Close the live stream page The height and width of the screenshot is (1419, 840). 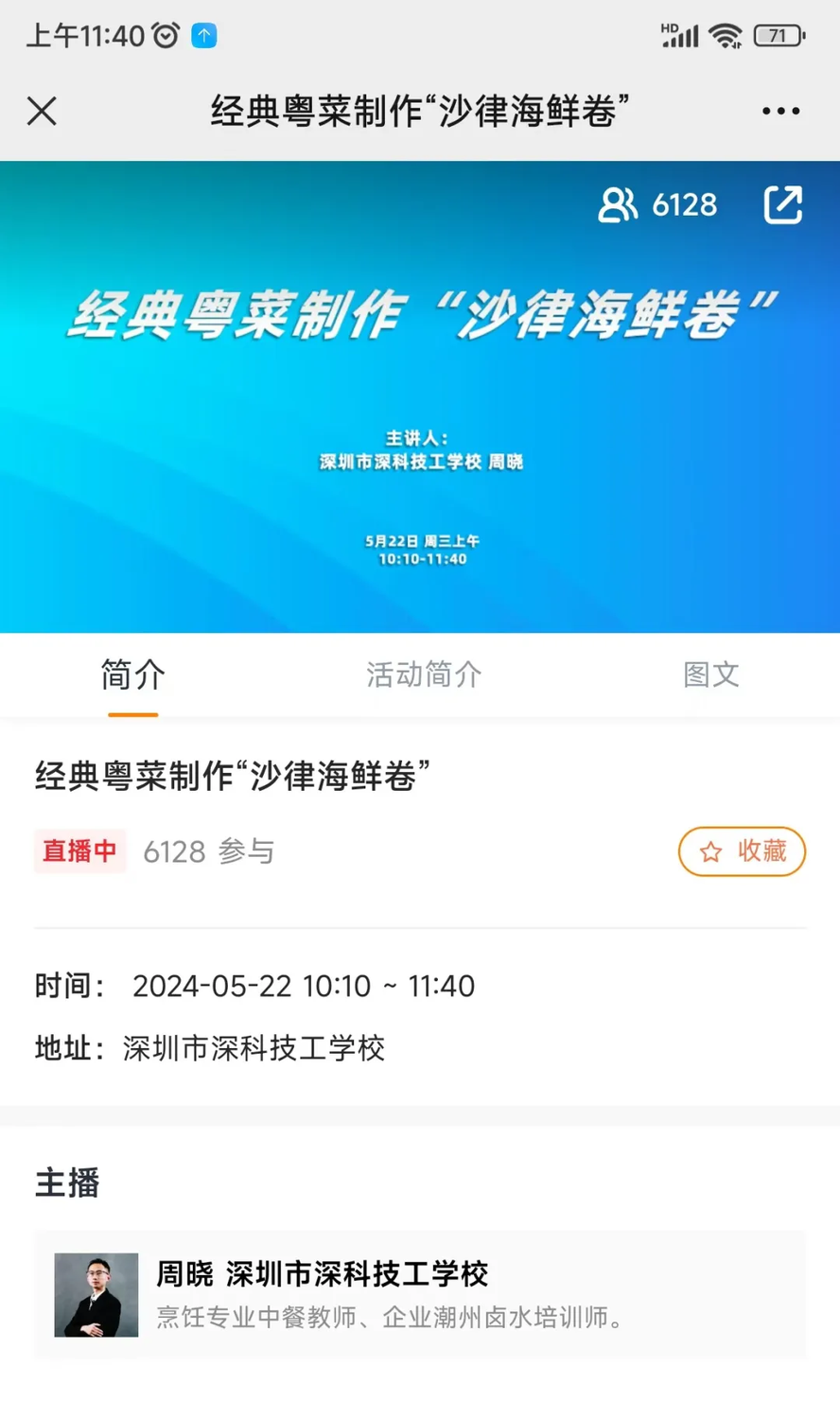coord(42,111)
